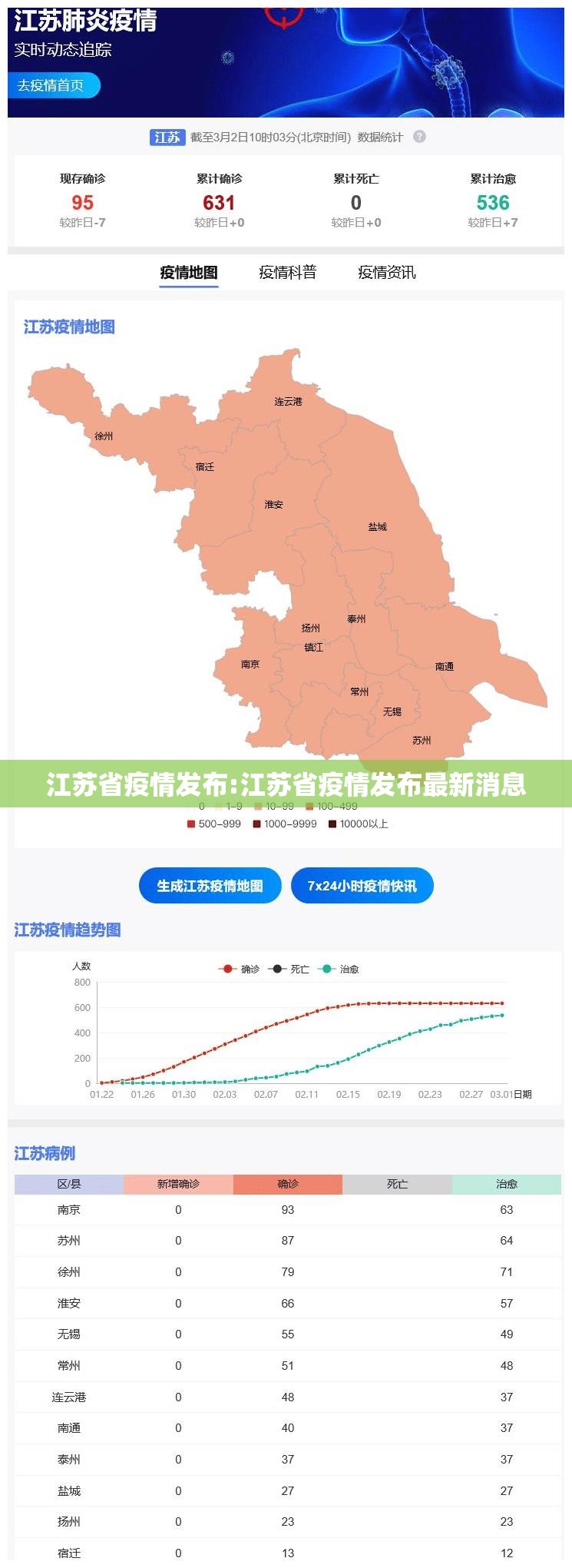Toggle the 确诊 series in the trend chart legend
This screenshot has height=1568, width=572.
(x=239, y=969)
